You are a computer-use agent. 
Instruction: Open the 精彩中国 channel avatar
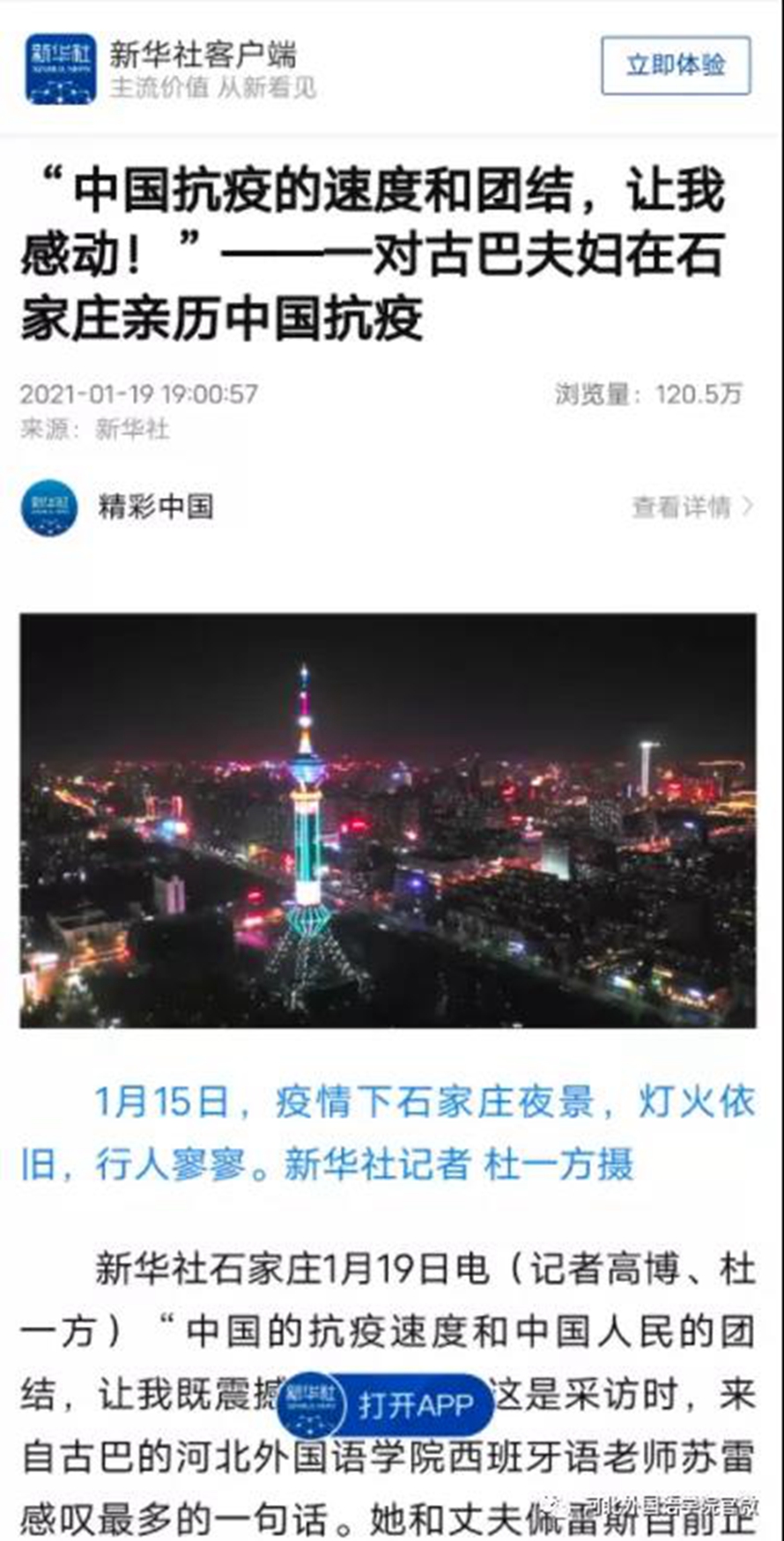click(49, 507)
